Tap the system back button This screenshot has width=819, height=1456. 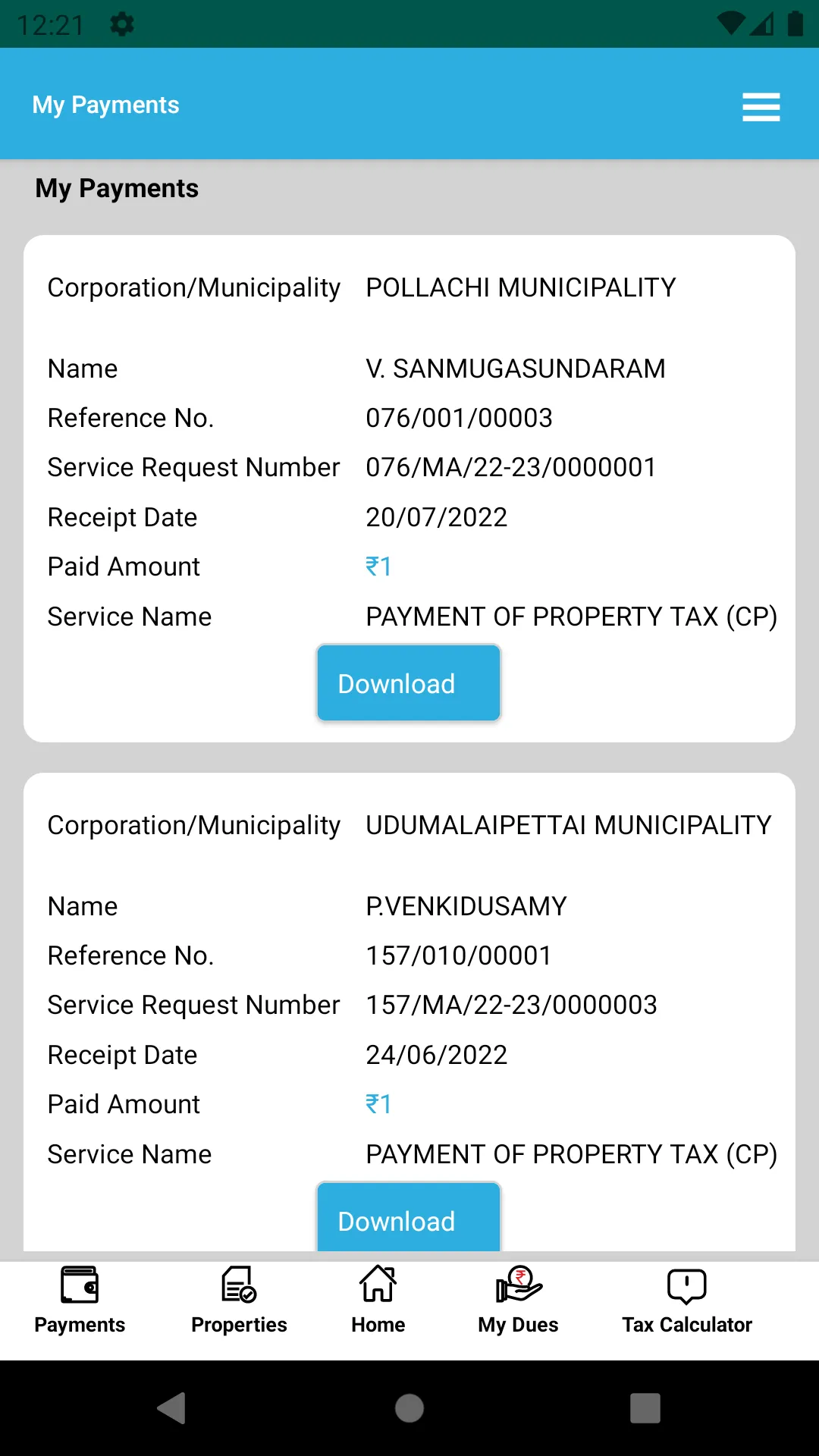coord(172,1408)
